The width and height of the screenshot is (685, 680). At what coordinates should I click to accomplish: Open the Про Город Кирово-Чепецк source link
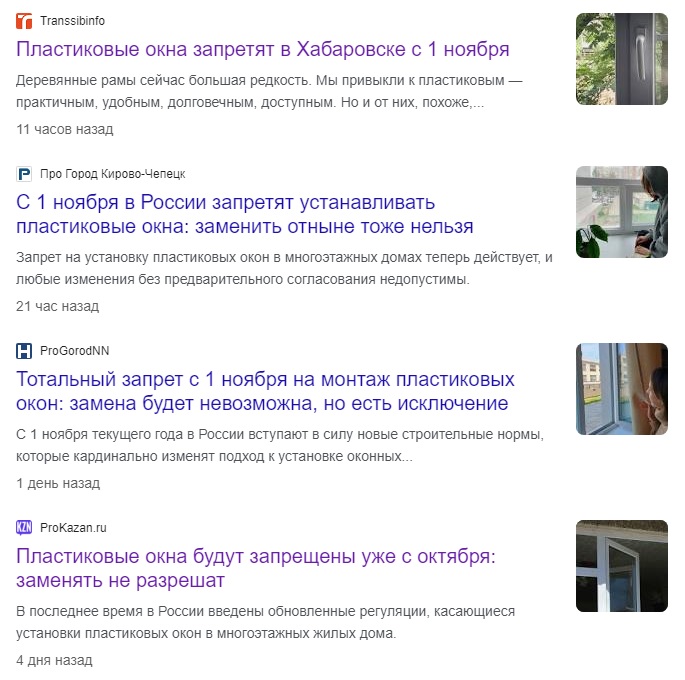point(112,174)
